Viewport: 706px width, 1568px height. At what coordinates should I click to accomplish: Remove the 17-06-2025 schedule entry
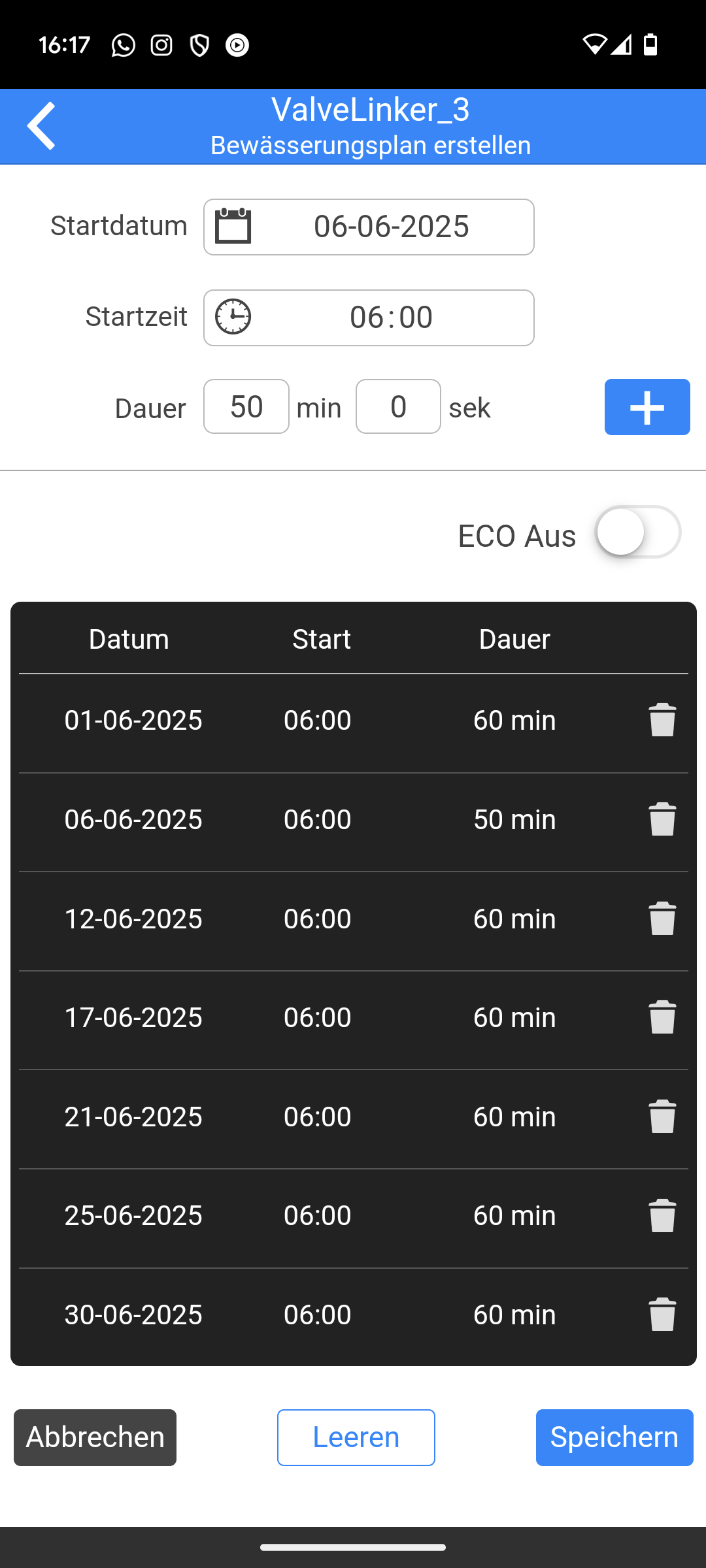pyautogui.click(x=662, y=1017)
